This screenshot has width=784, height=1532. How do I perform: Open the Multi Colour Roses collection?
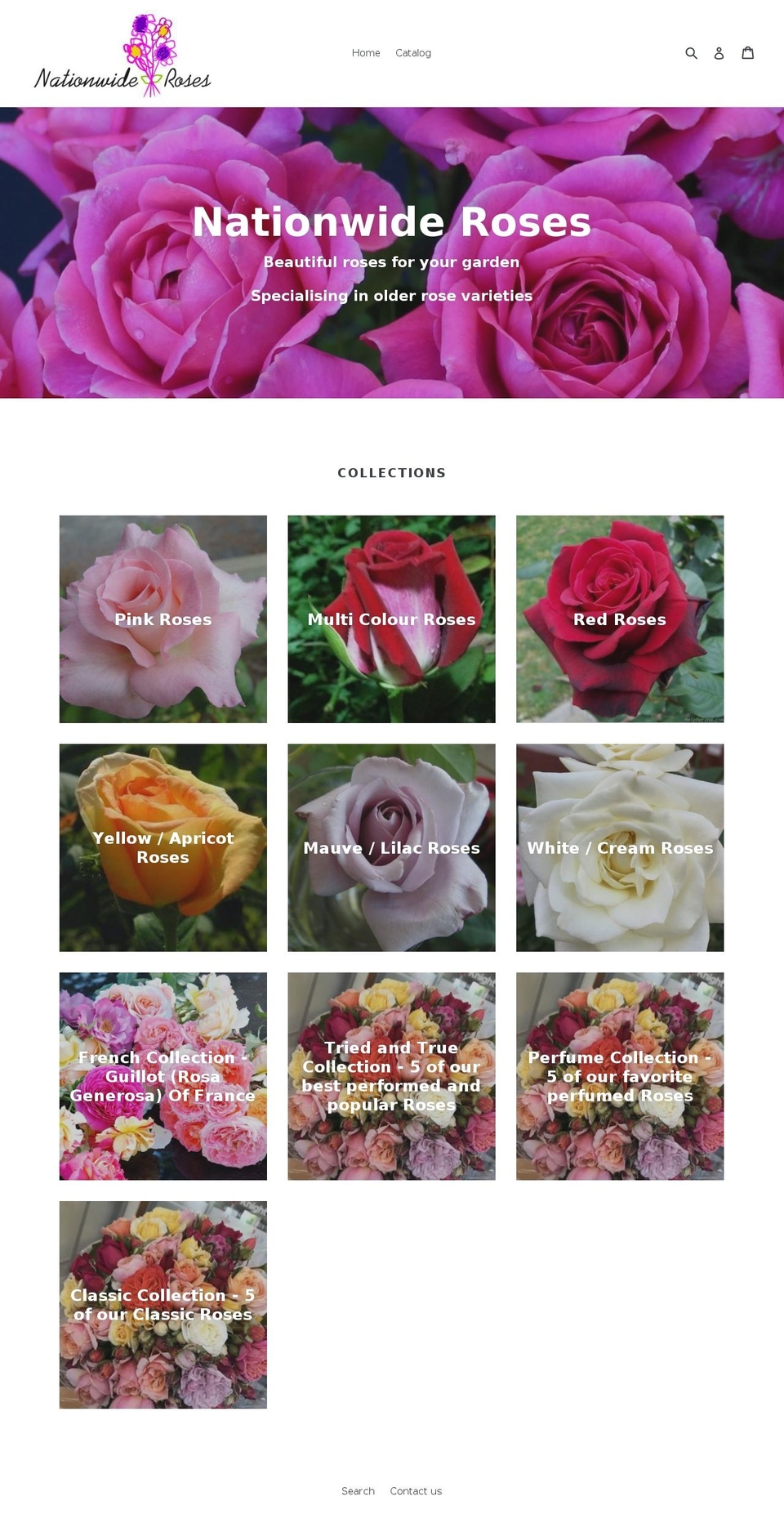[391, 619]
